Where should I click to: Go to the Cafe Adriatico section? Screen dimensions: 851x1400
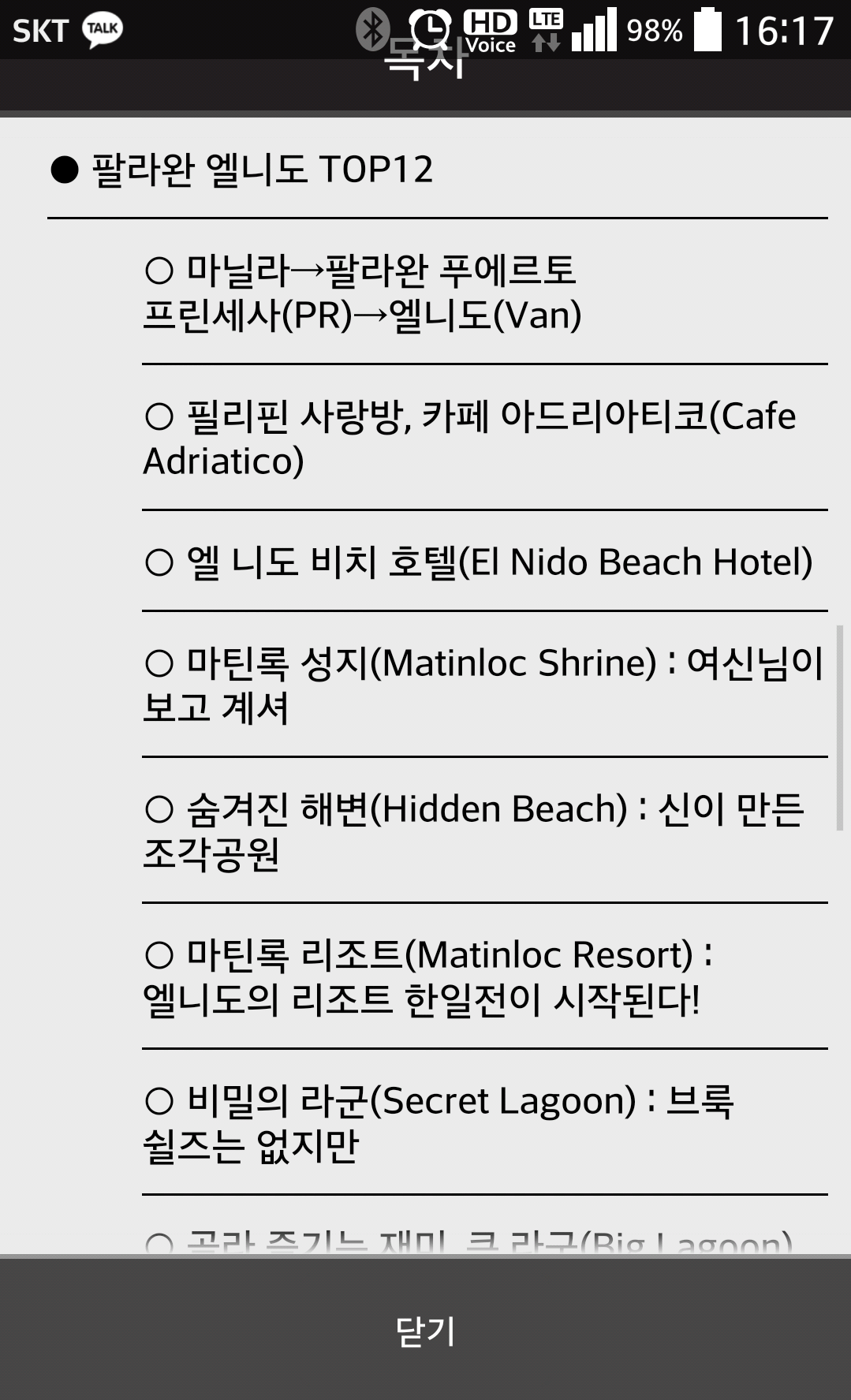pos(484,438)
